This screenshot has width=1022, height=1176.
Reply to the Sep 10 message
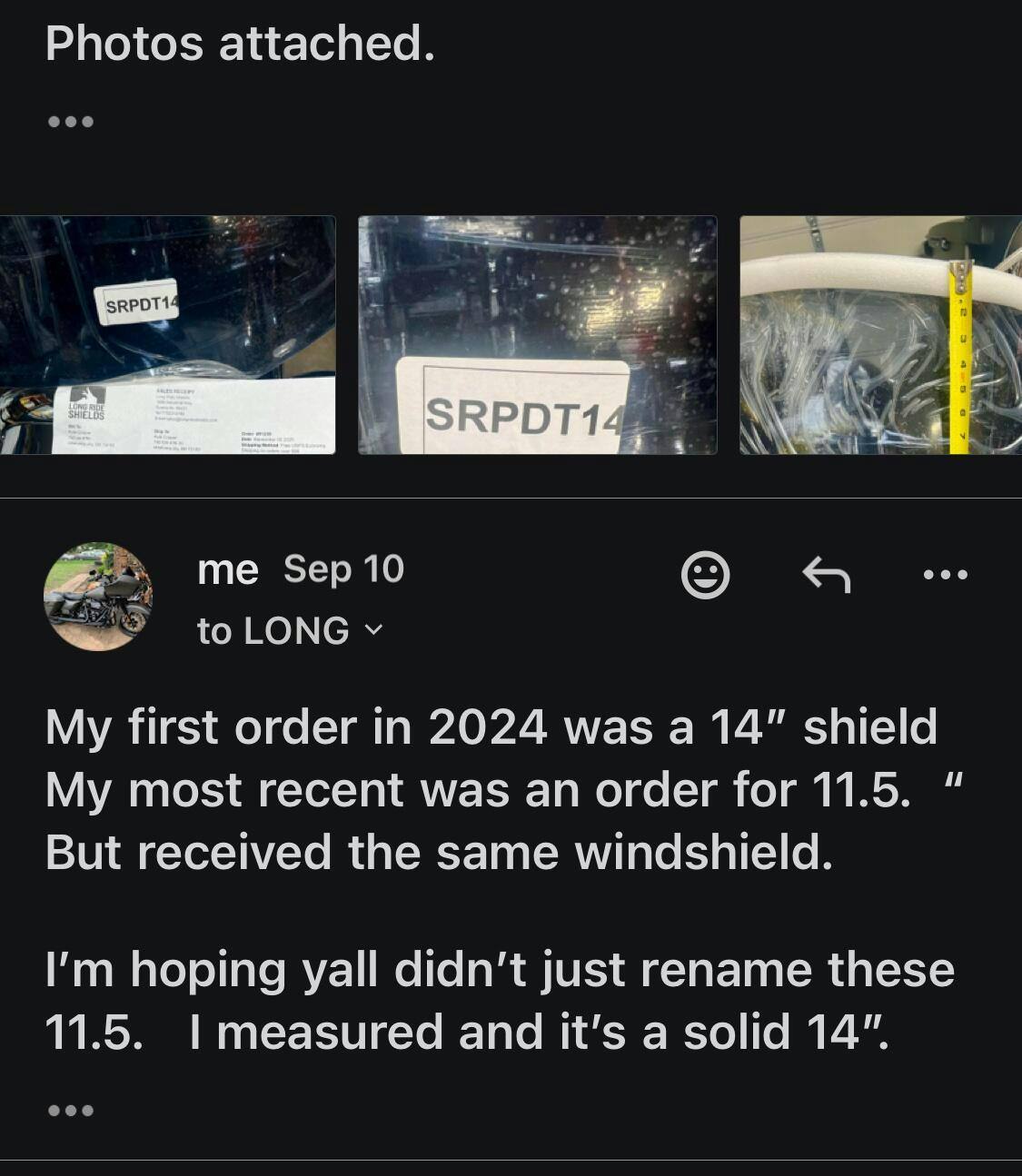tap(827, 575)
